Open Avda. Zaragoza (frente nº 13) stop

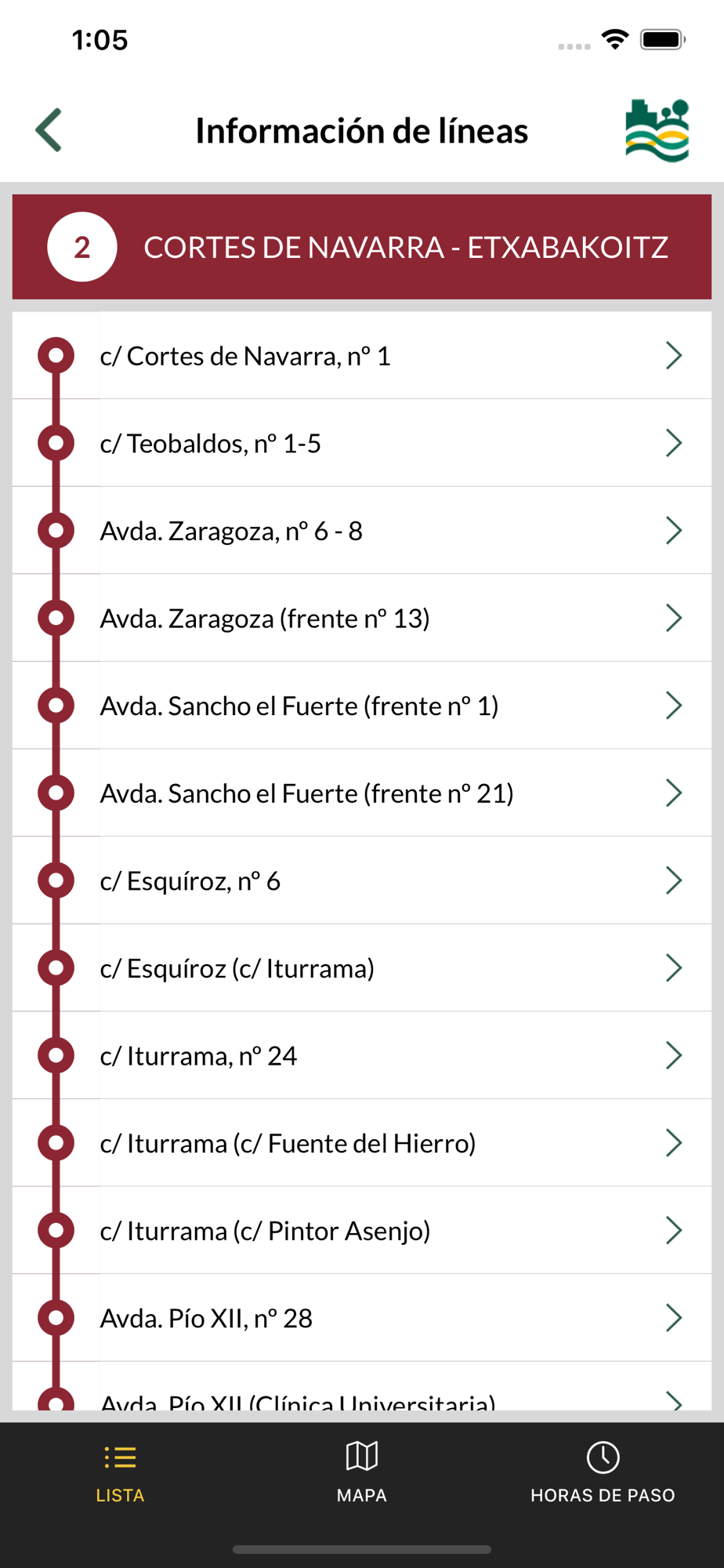click(x=362, y=619)
